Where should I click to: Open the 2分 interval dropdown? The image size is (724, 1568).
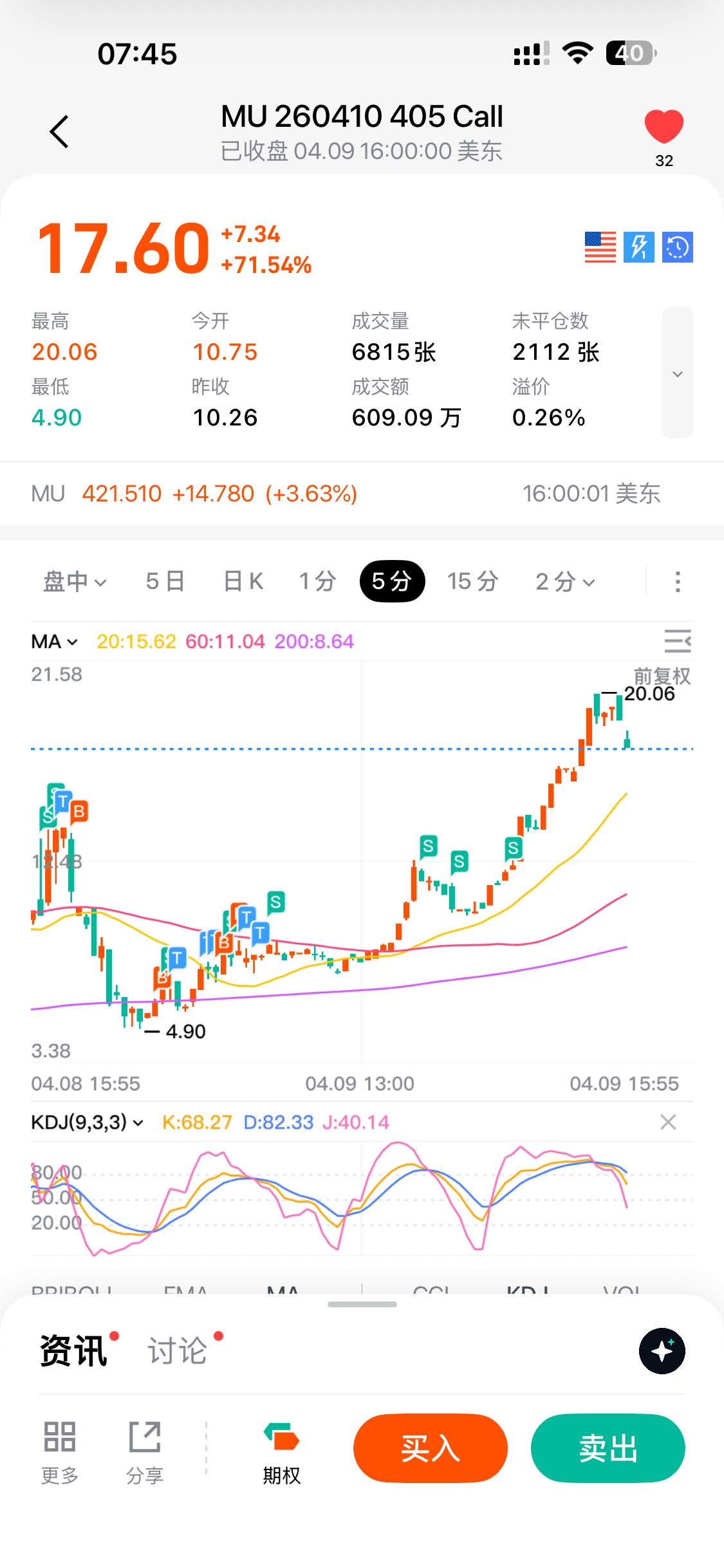(565, 582)
